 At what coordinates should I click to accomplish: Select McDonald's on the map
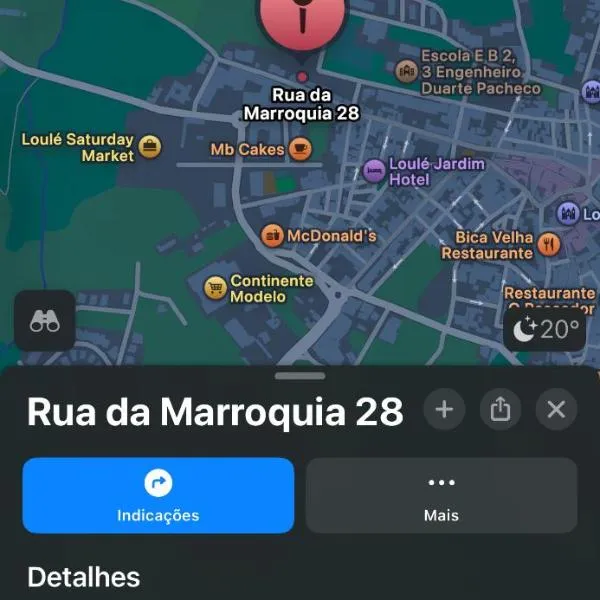[x=272, y=237]
